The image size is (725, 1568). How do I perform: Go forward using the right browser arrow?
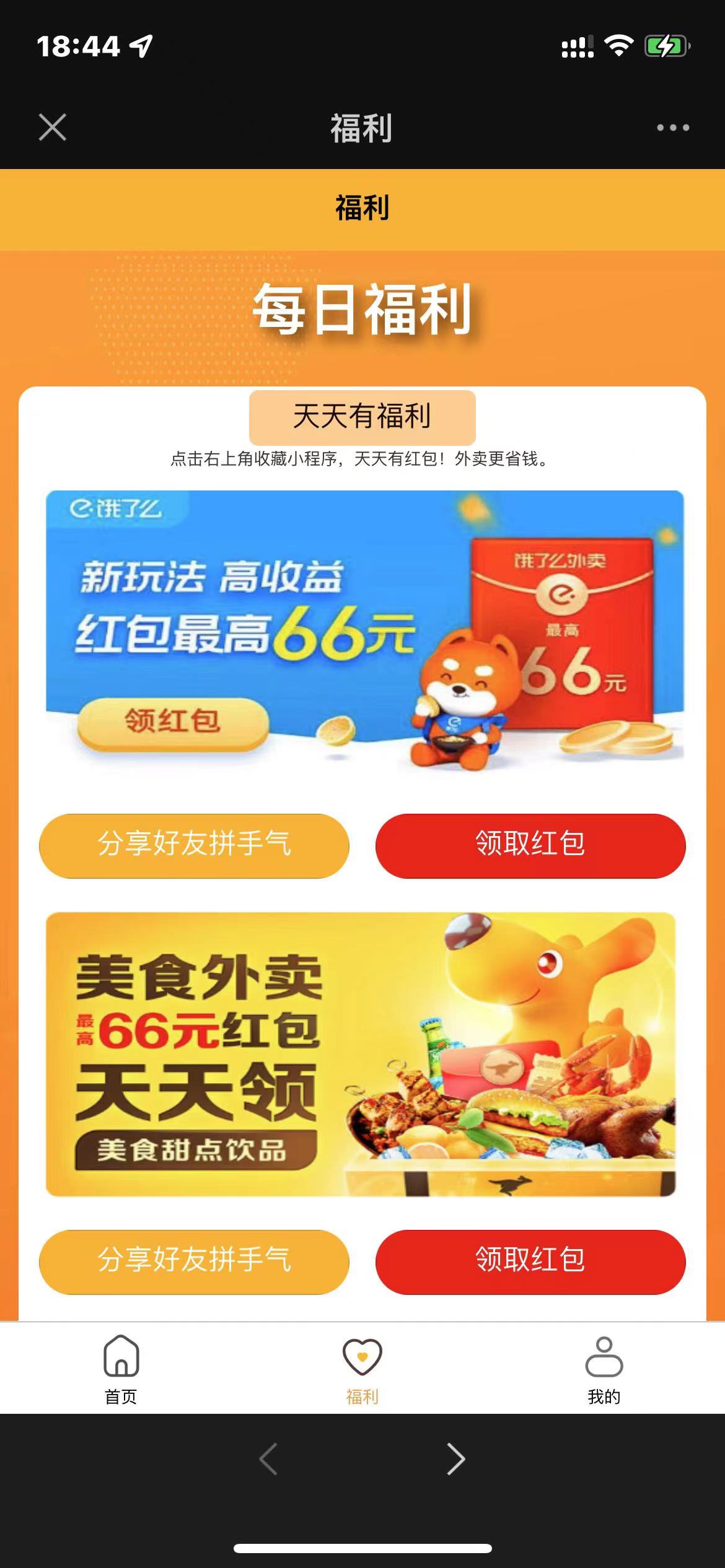tap(456, 1459)
